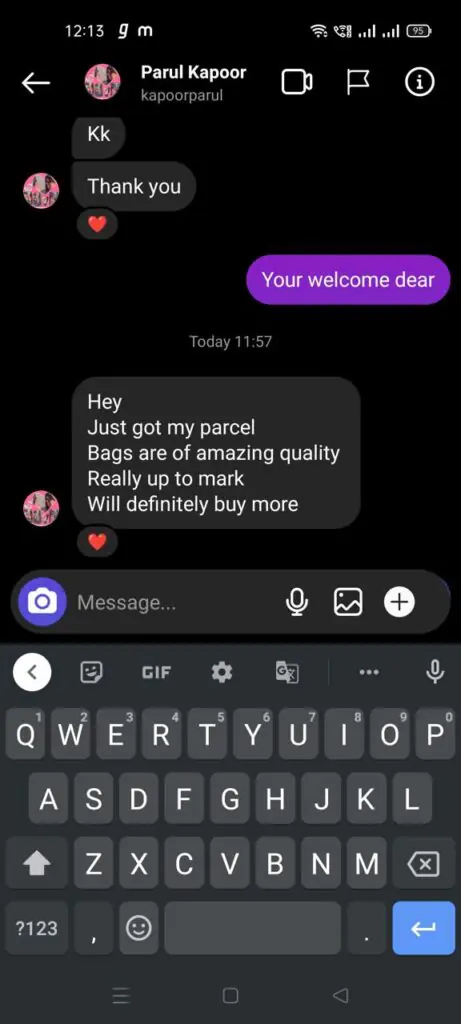Start a video call with Parul Kapoor

pyautogui.click(x=296, y=82)
